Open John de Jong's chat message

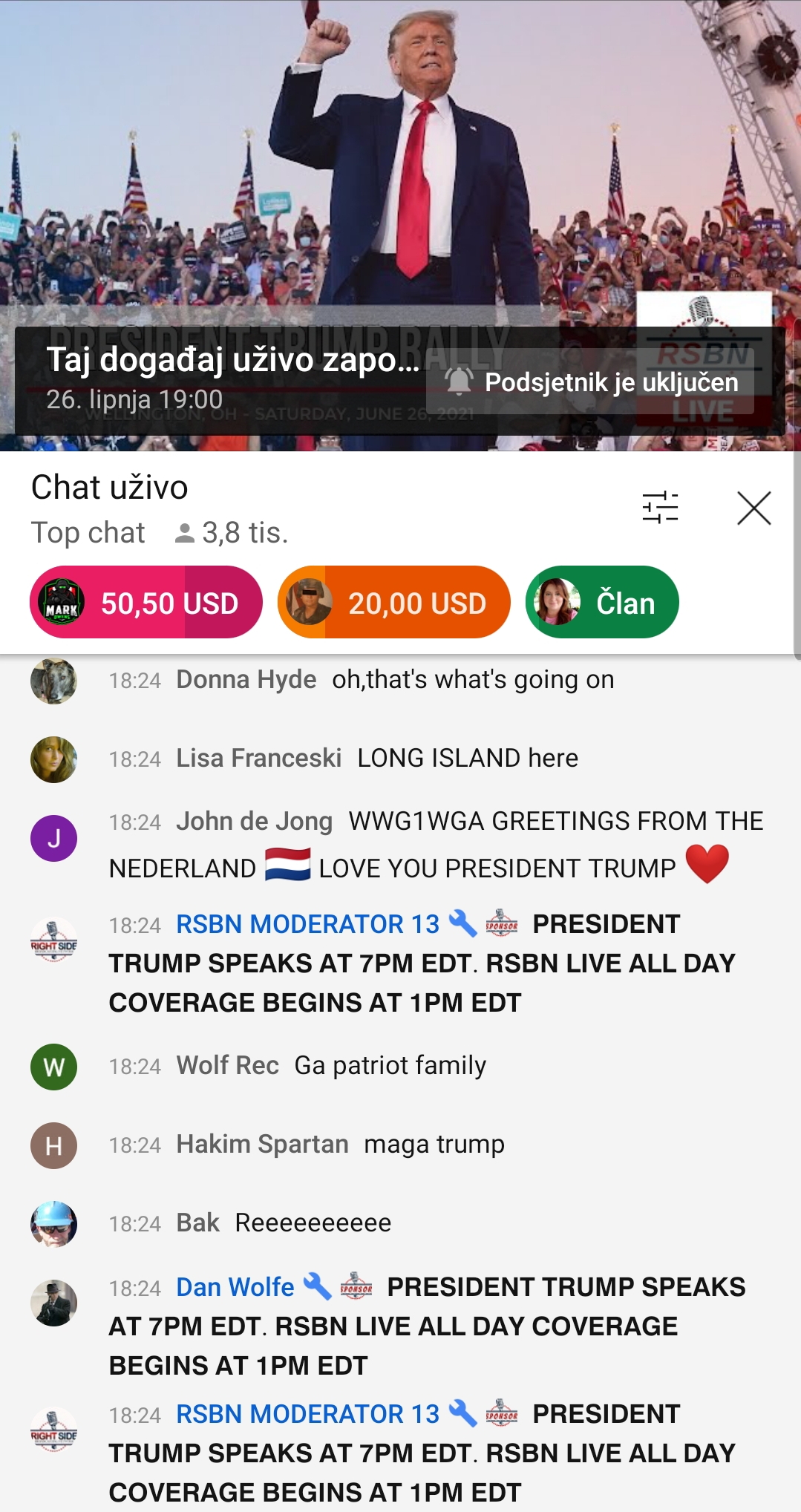click(400, 845)
